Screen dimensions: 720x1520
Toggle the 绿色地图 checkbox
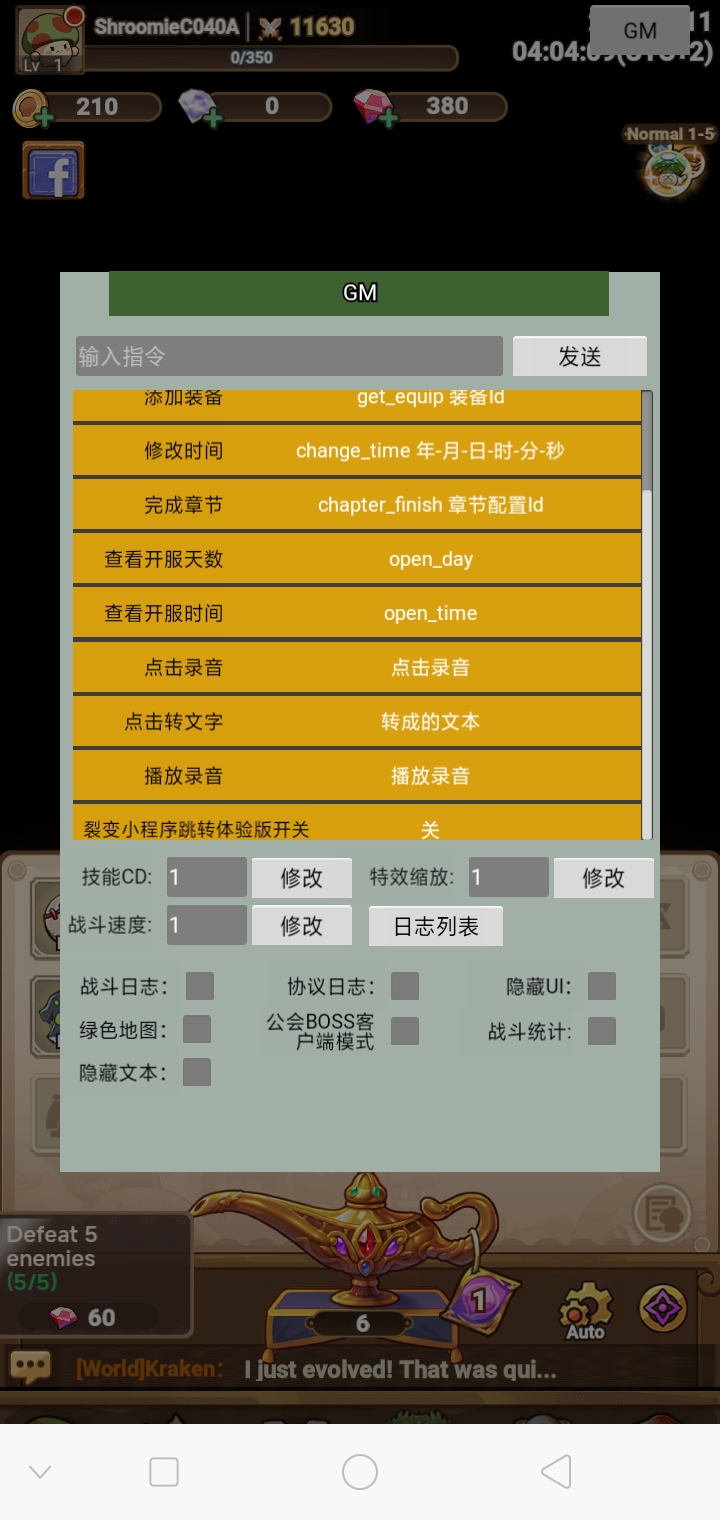(x=197, y=1029)
